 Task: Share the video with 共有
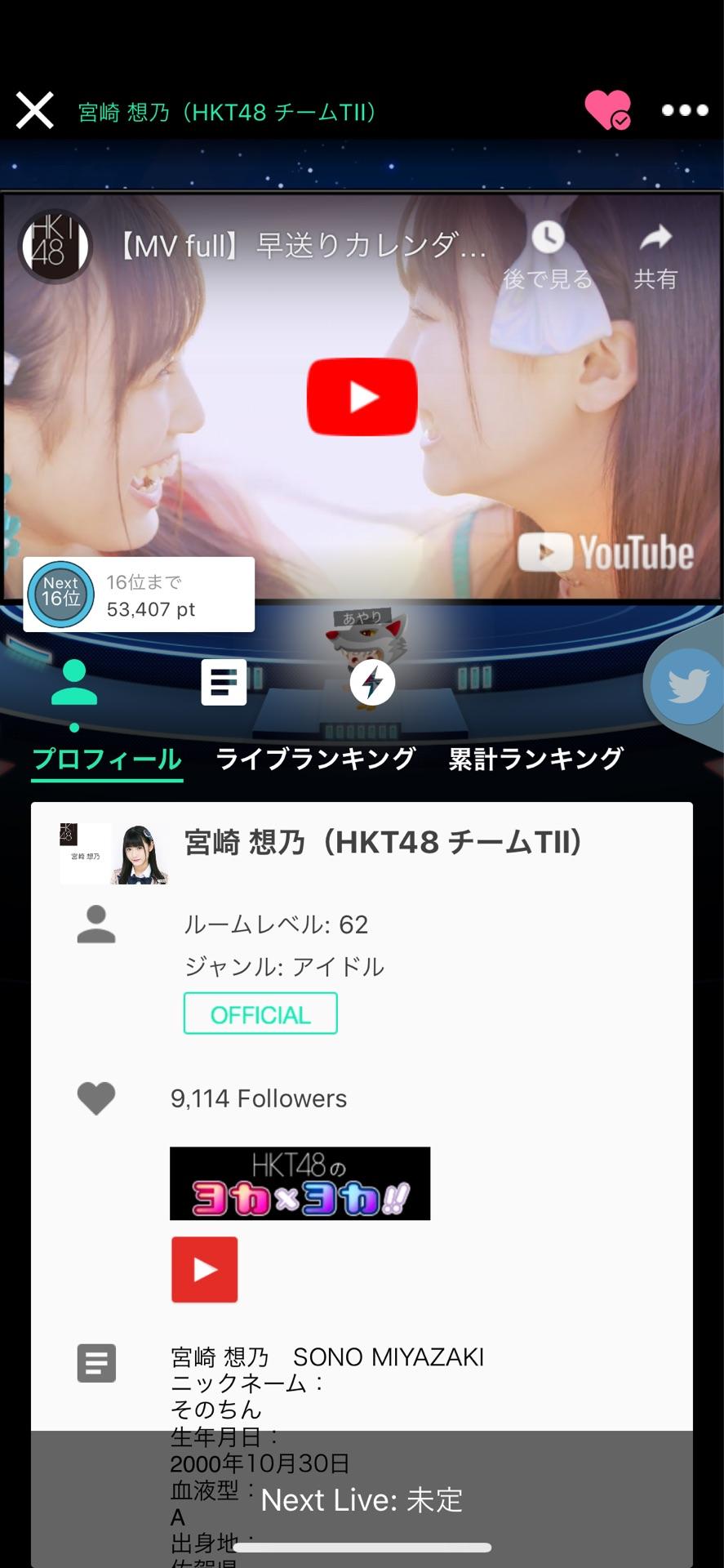click(x=655, y=255)
